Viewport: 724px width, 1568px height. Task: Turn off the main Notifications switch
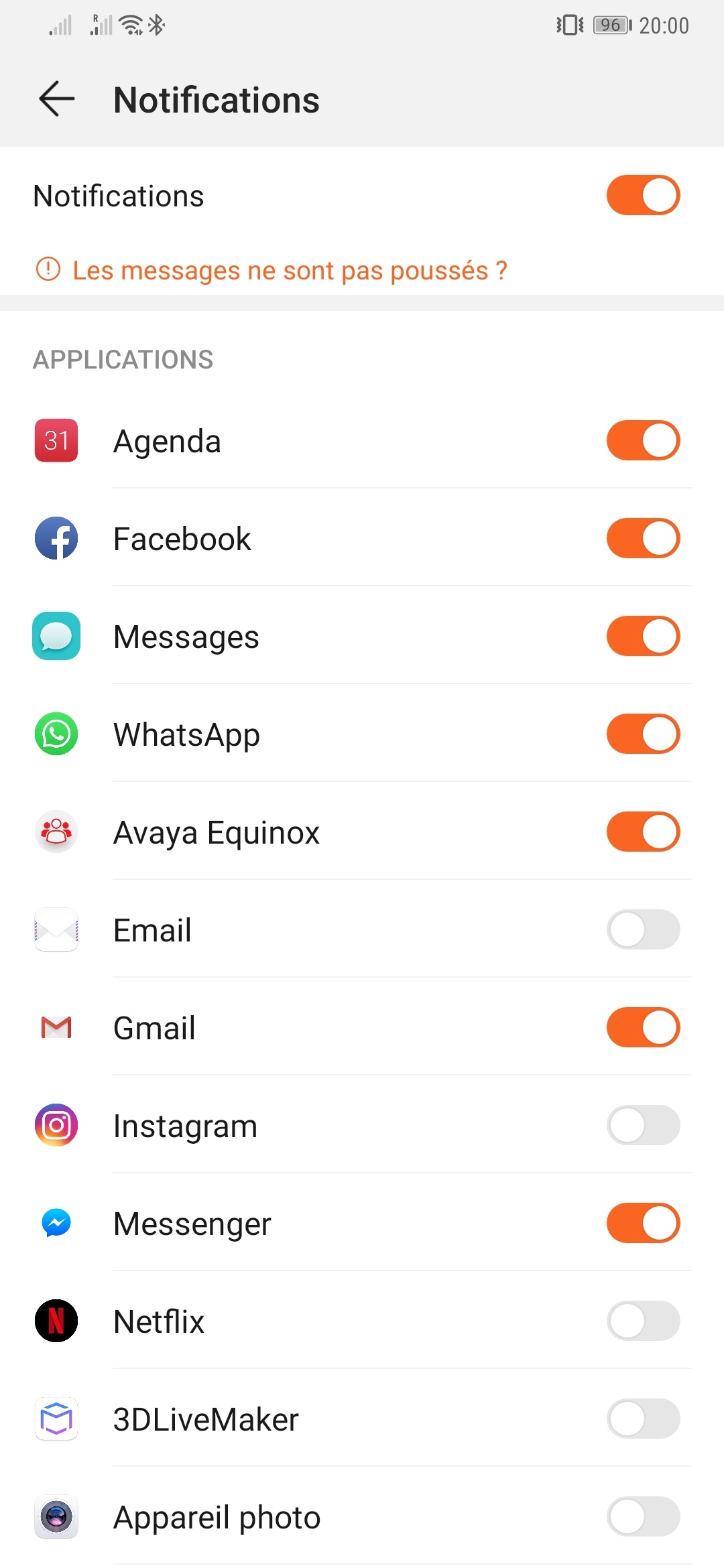pyautogui.click(x=643, y=195)
